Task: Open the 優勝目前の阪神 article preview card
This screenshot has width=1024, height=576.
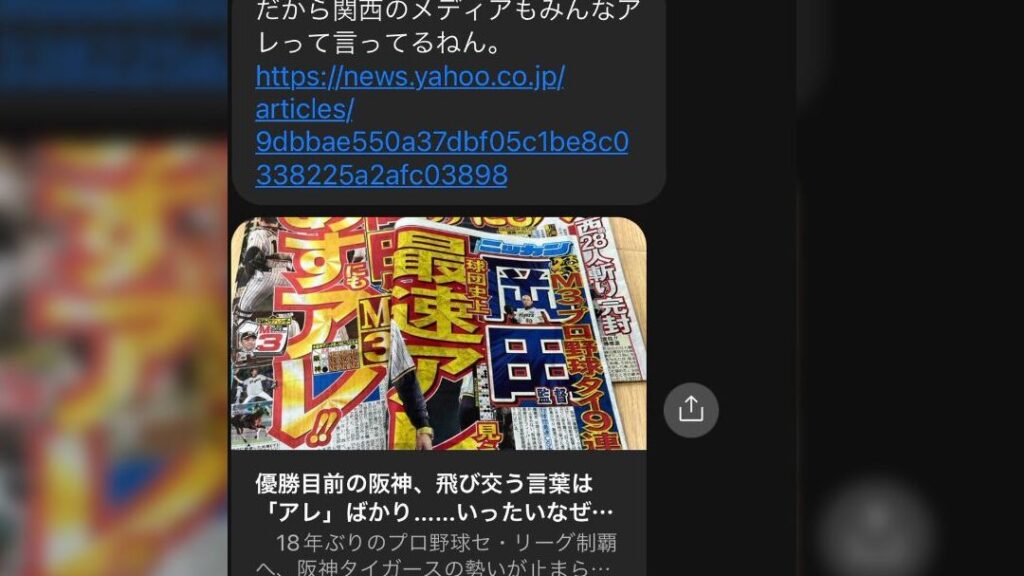Action: click(438, 498)
